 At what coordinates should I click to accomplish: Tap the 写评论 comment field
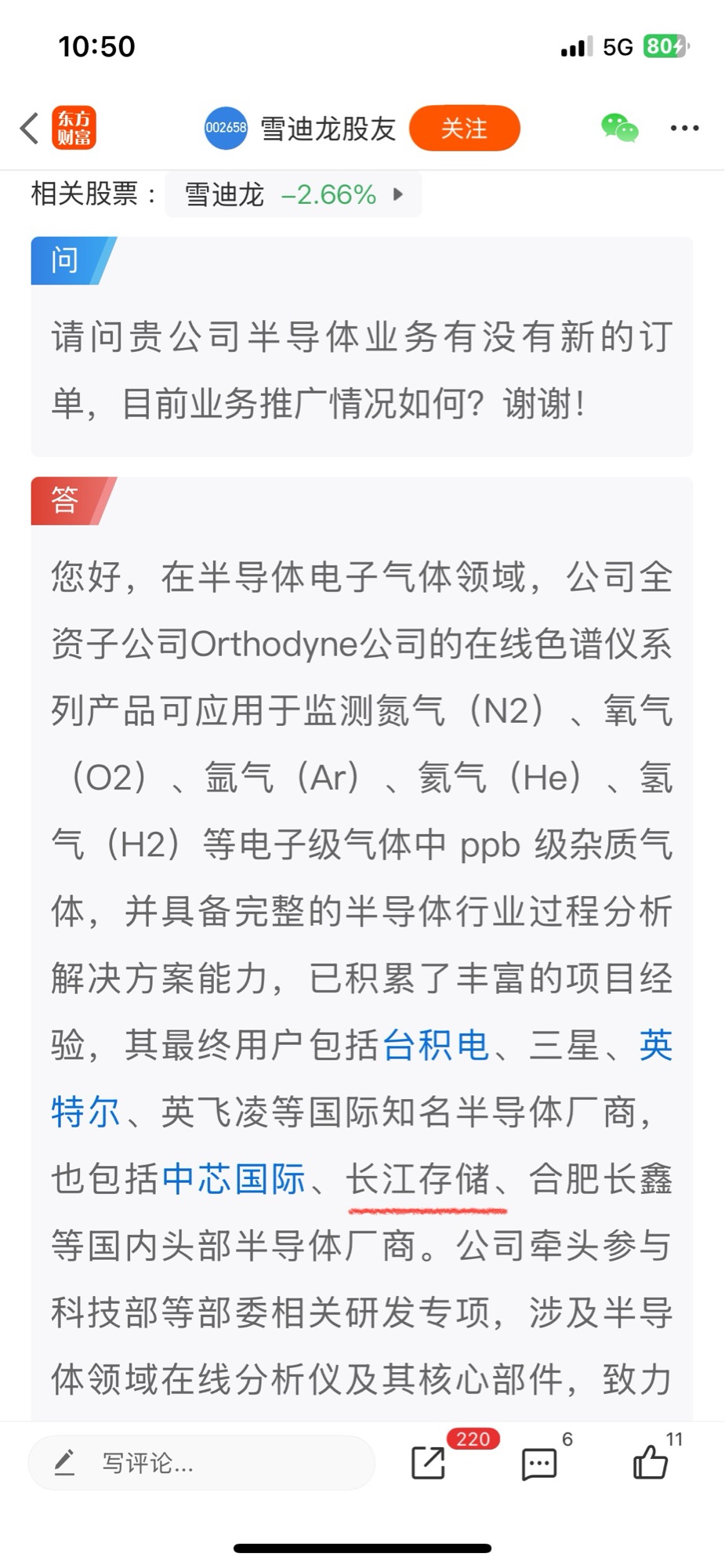(x=201, y=1462)
